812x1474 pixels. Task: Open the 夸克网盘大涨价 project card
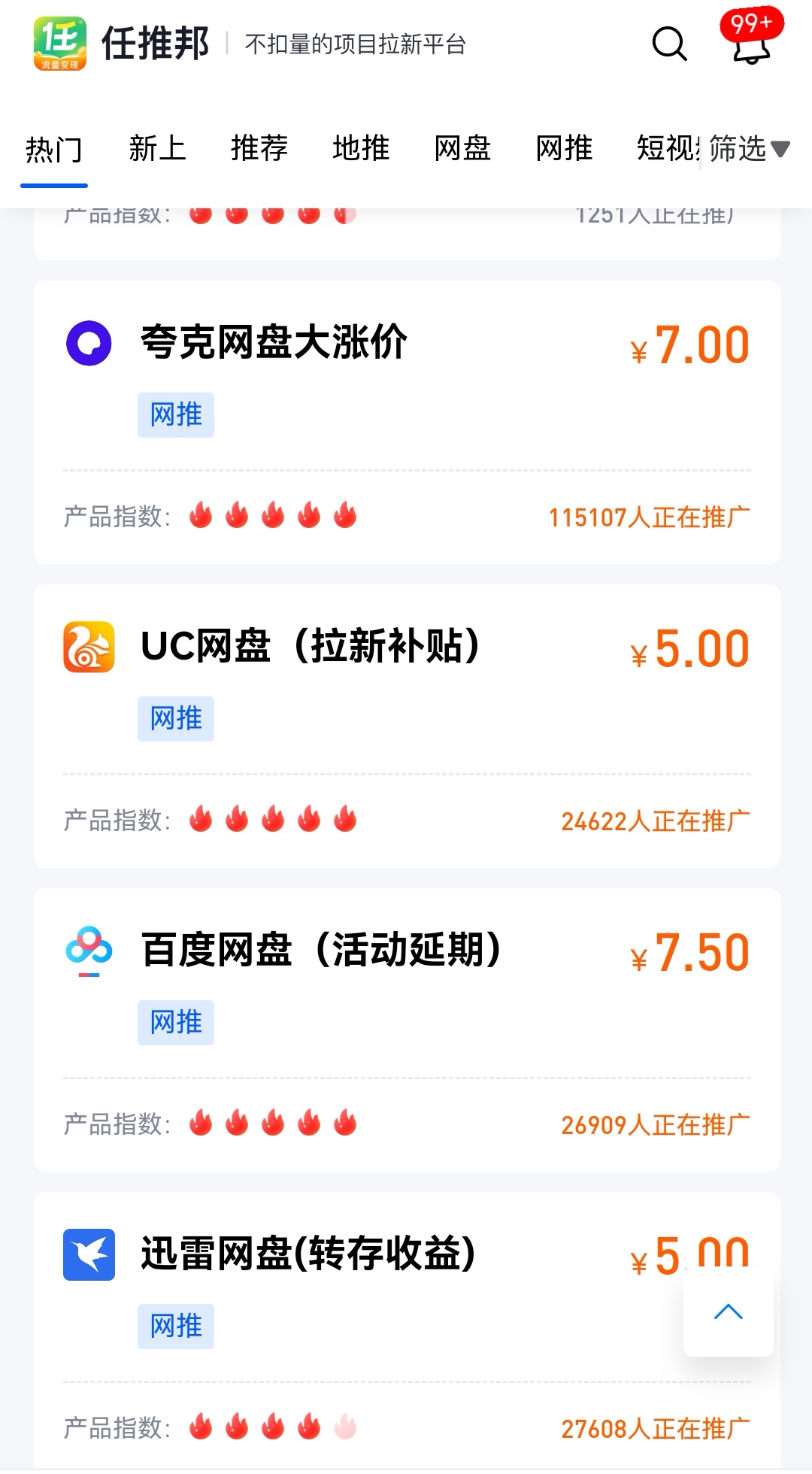tap(407, 422)
